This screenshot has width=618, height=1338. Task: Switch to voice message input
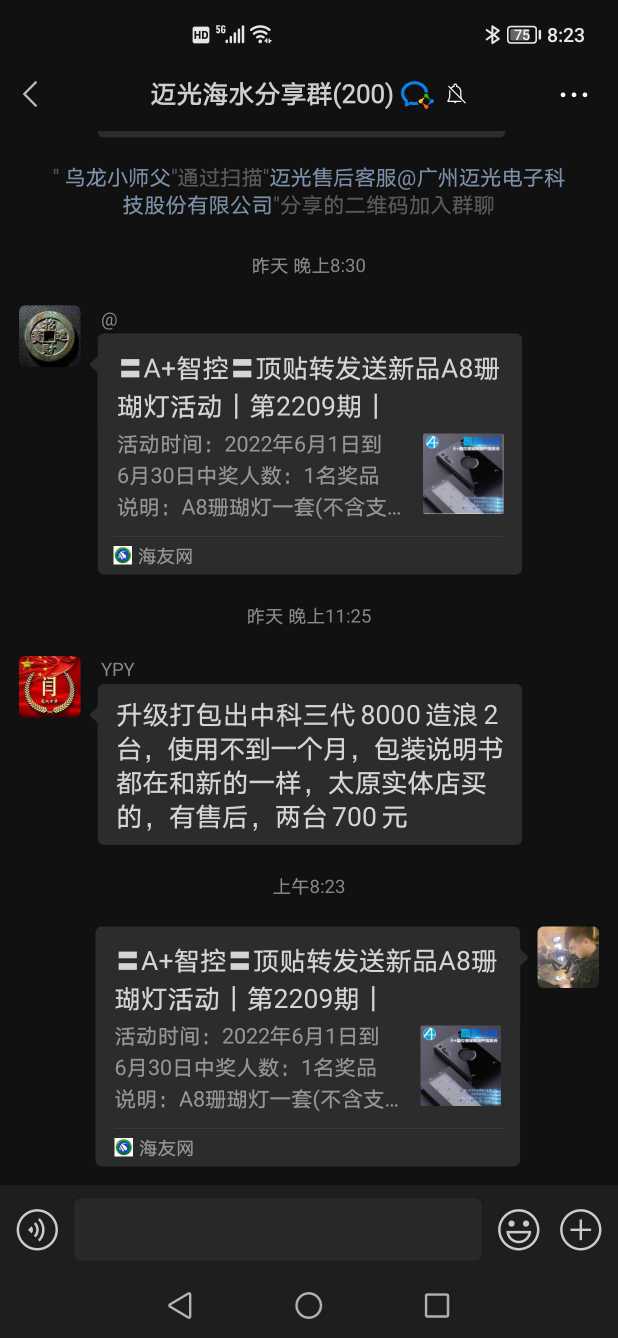38,1229
